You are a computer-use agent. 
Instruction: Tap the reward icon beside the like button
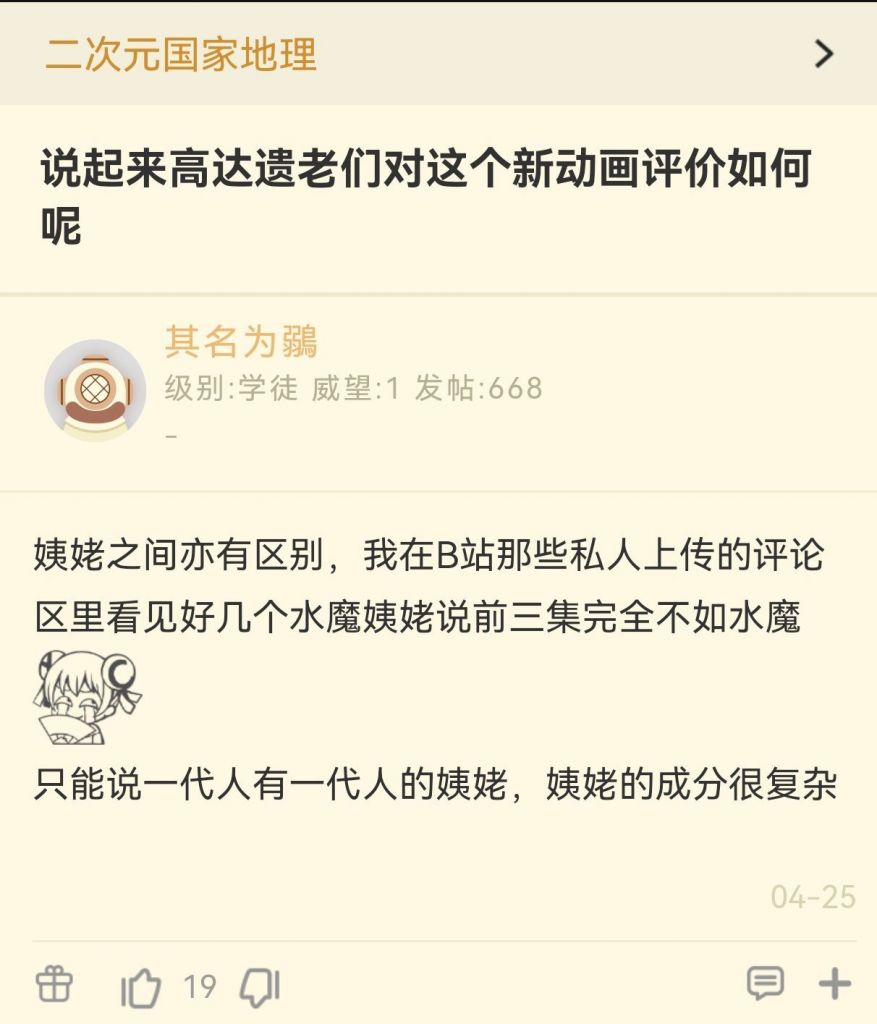[56, 985]
